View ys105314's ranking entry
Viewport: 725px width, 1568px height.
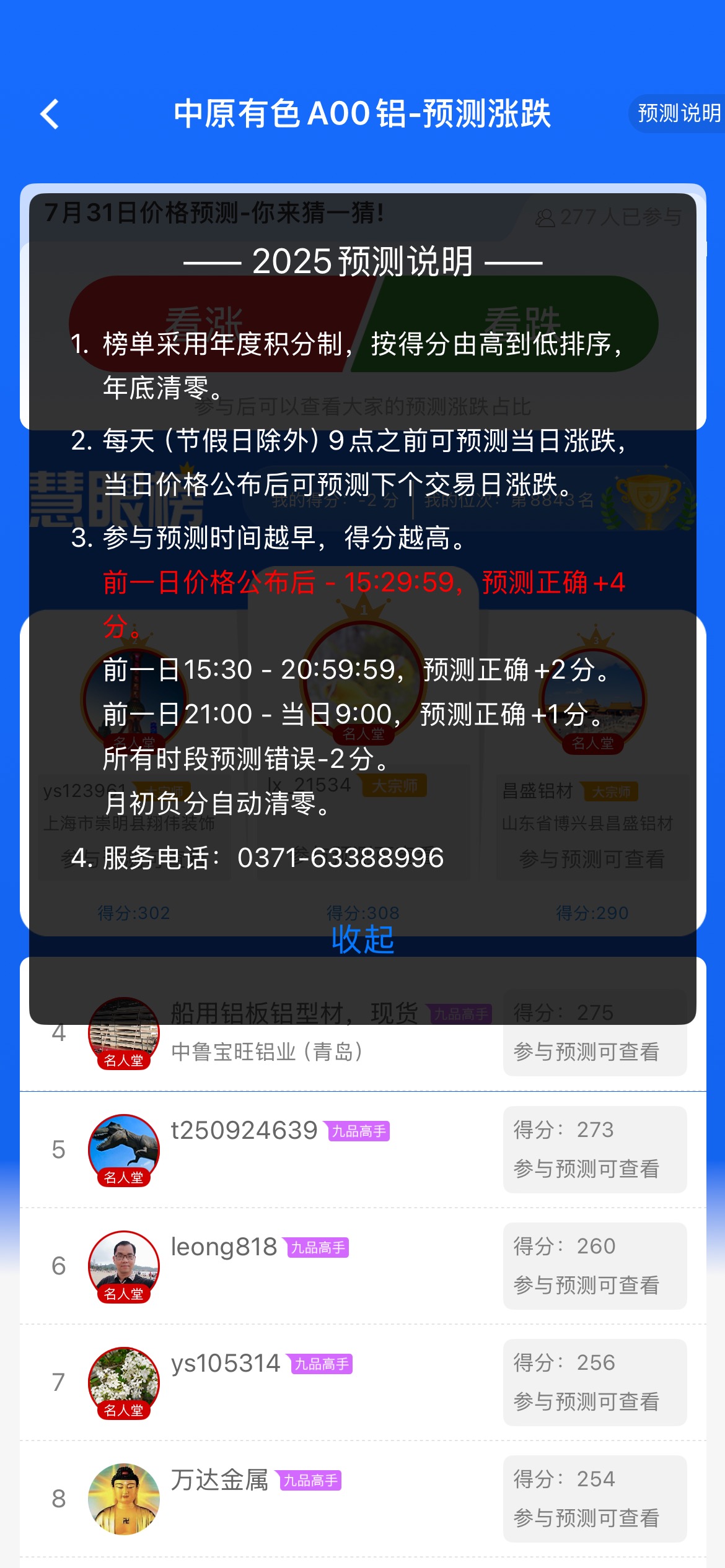363,1382
